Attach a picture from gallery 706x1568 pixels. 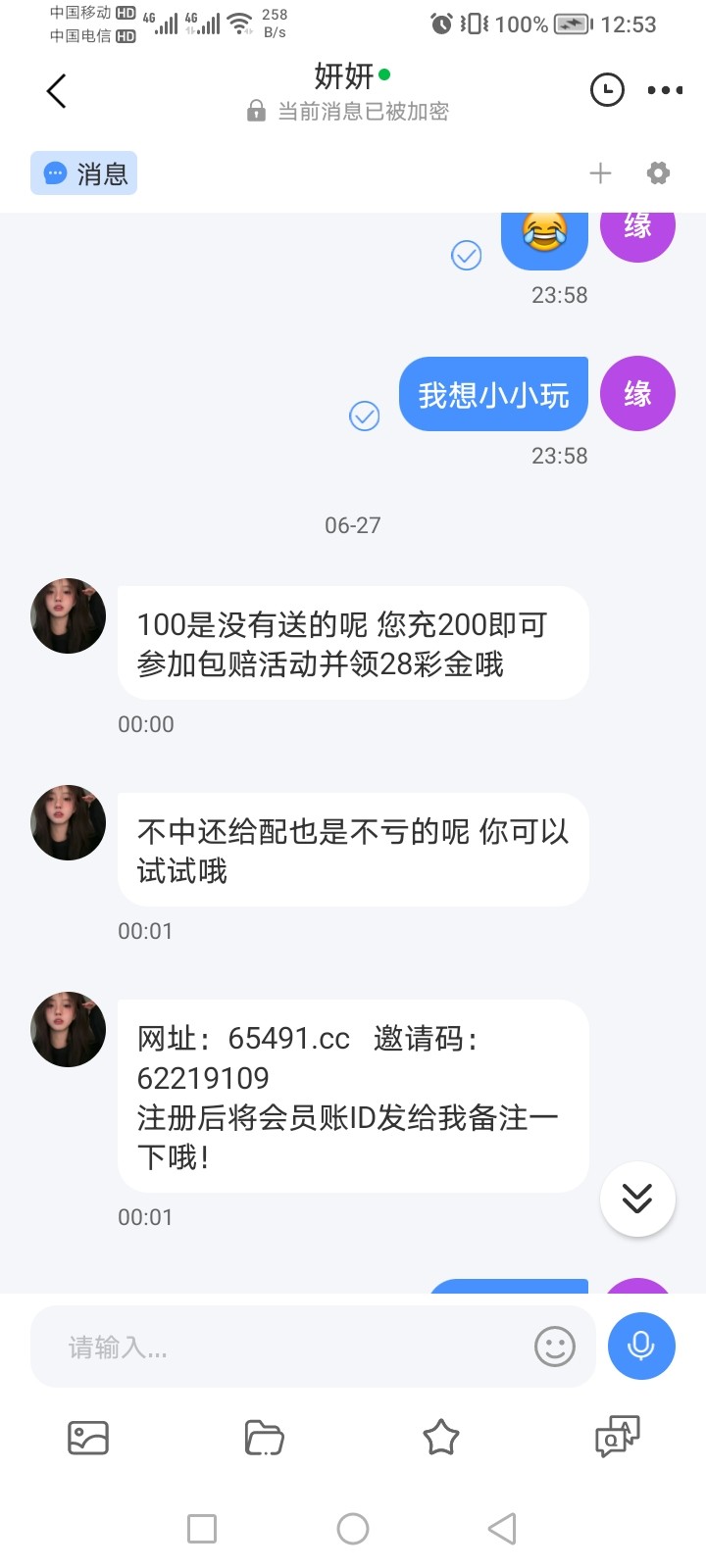pos(88,1438)
